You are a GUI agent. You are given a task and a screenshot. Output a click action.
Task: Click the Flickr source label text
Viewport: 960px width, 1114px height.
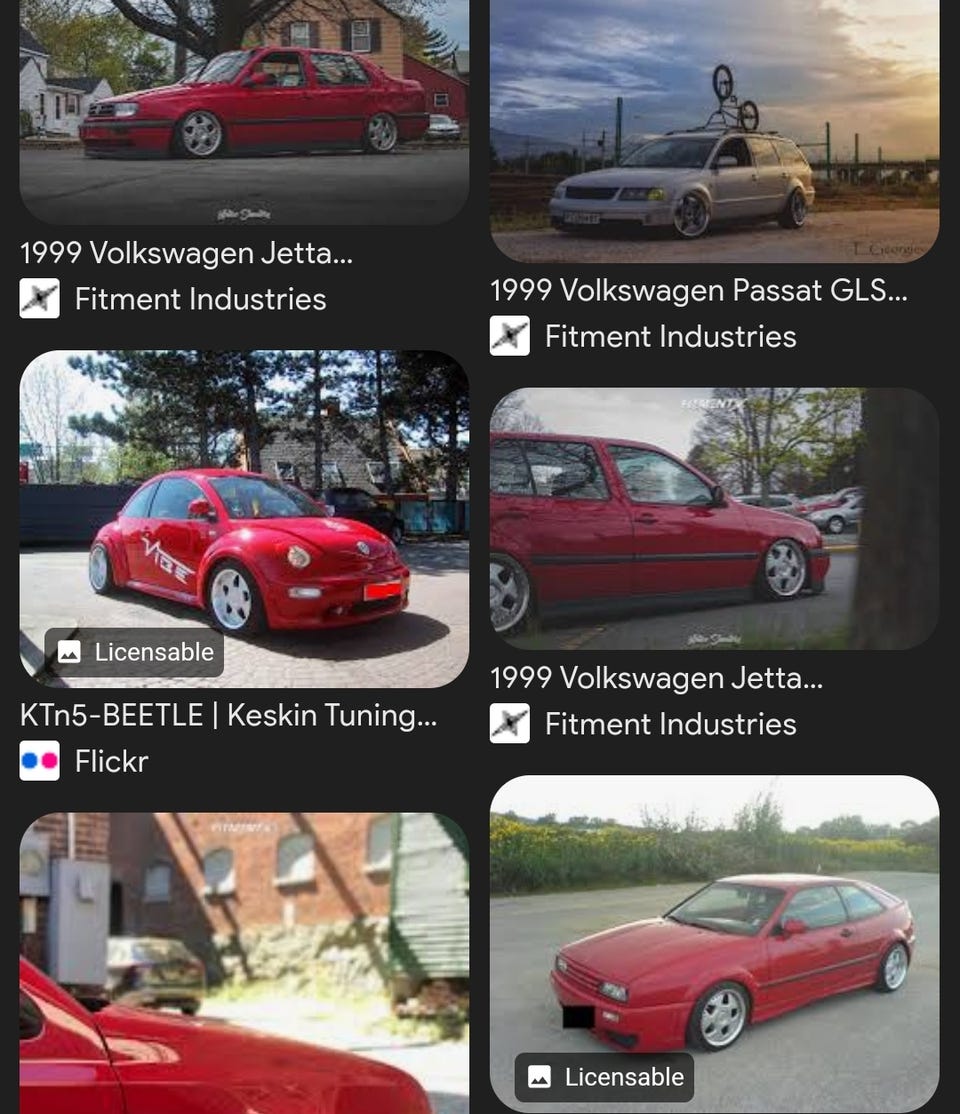(110, 761)
